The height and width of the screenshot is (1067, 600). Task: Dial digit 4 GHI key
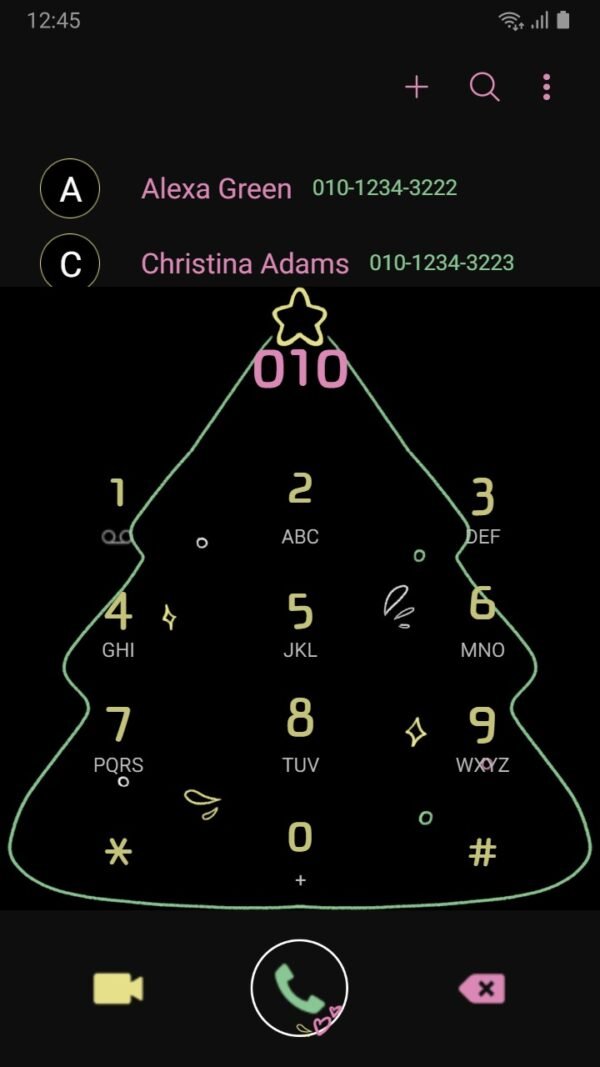118,622
